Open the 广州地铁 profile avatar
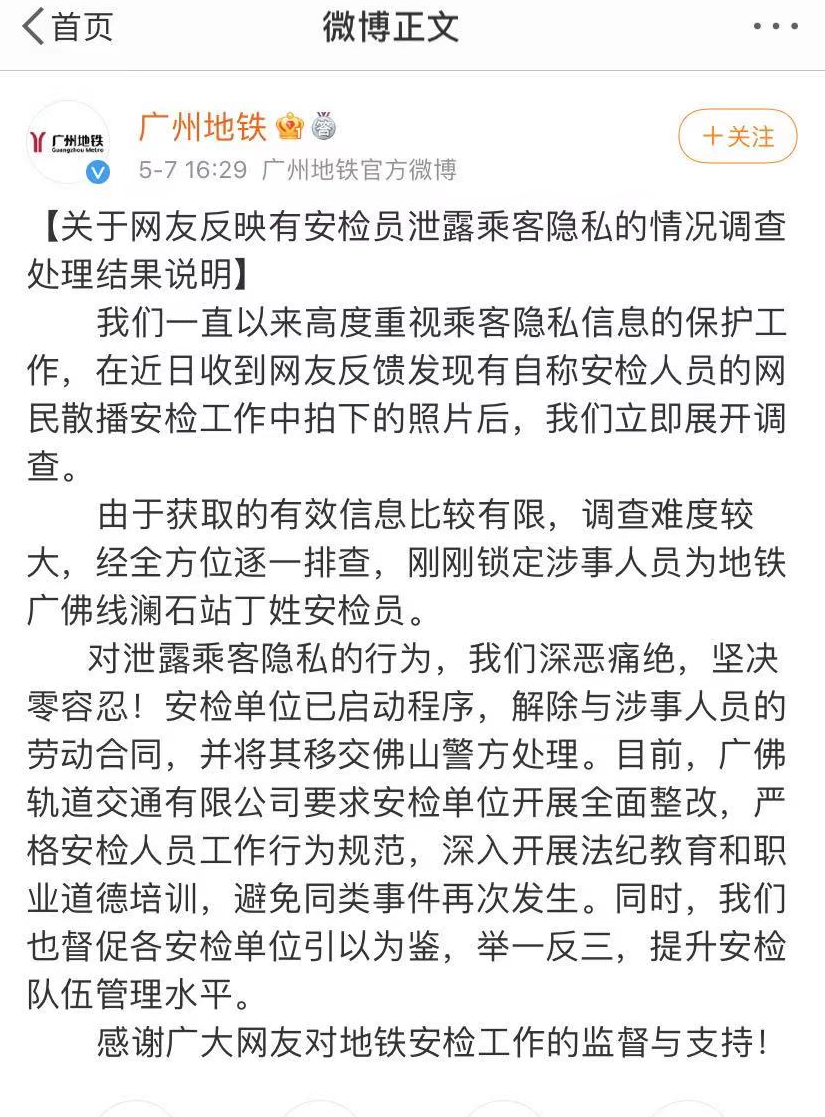The width and height of the screenshot is (825, 1117). 68,142
